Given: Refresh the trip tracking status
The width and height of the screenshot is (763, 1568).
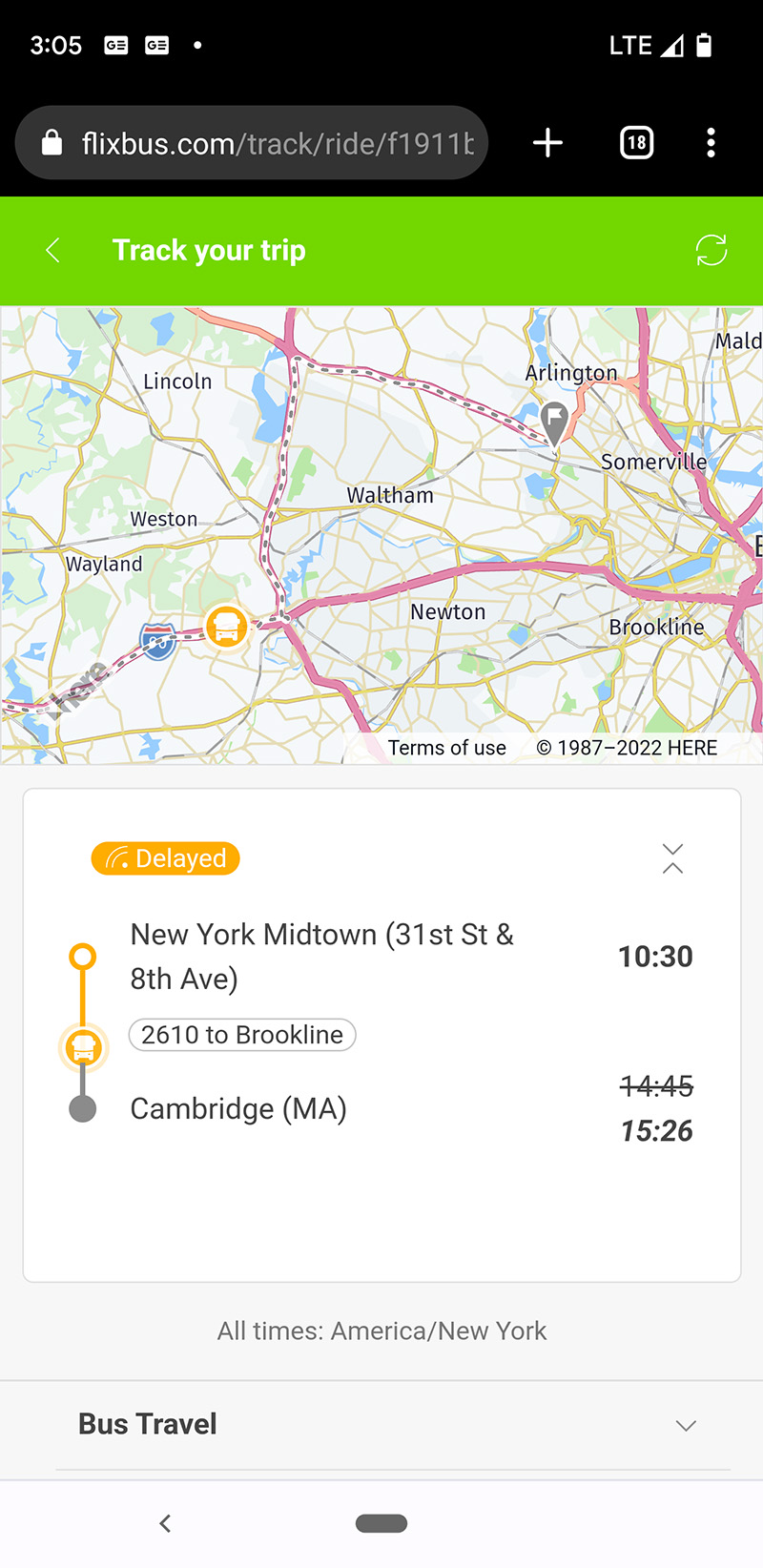Looking at the screenshot, I should [x=711, y=251].
